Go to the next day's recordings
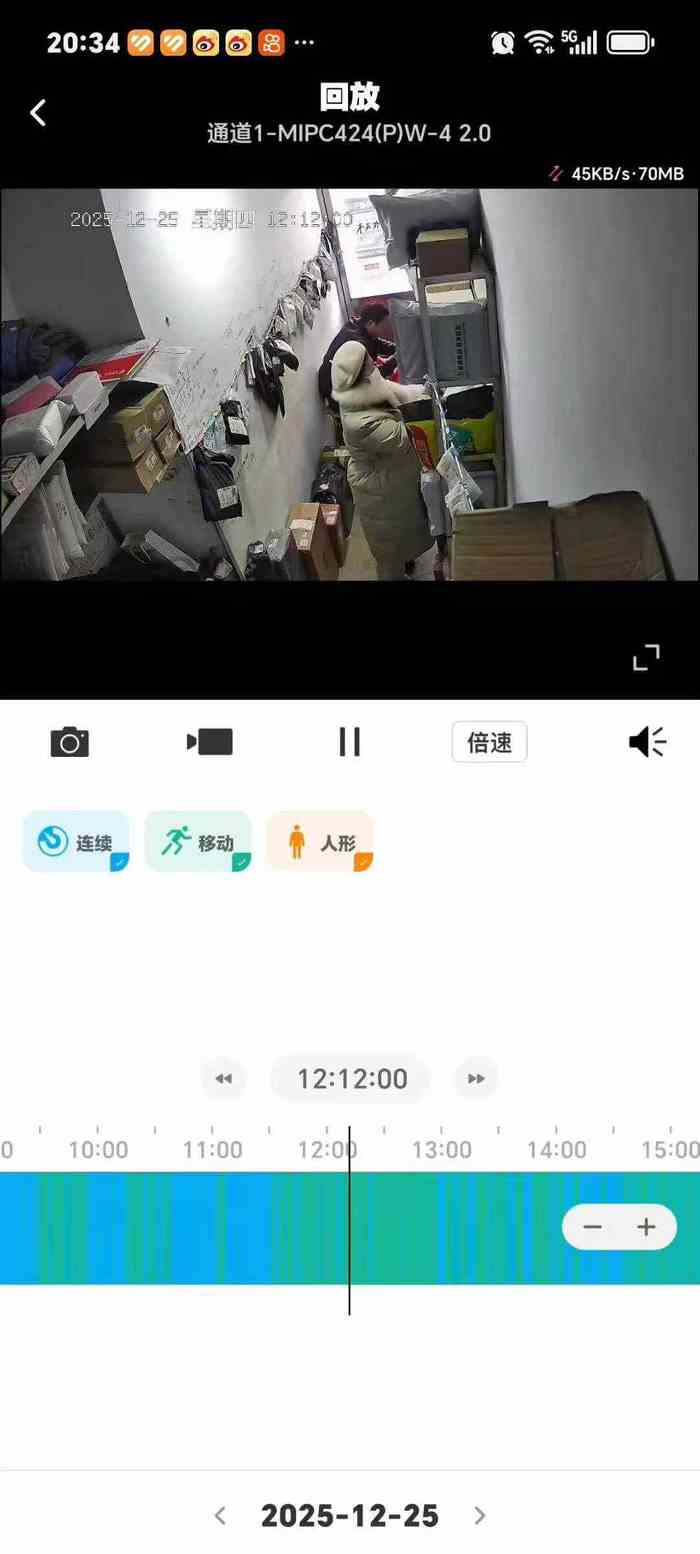This screenshot has height=1554, width=700. [479, 1515]
